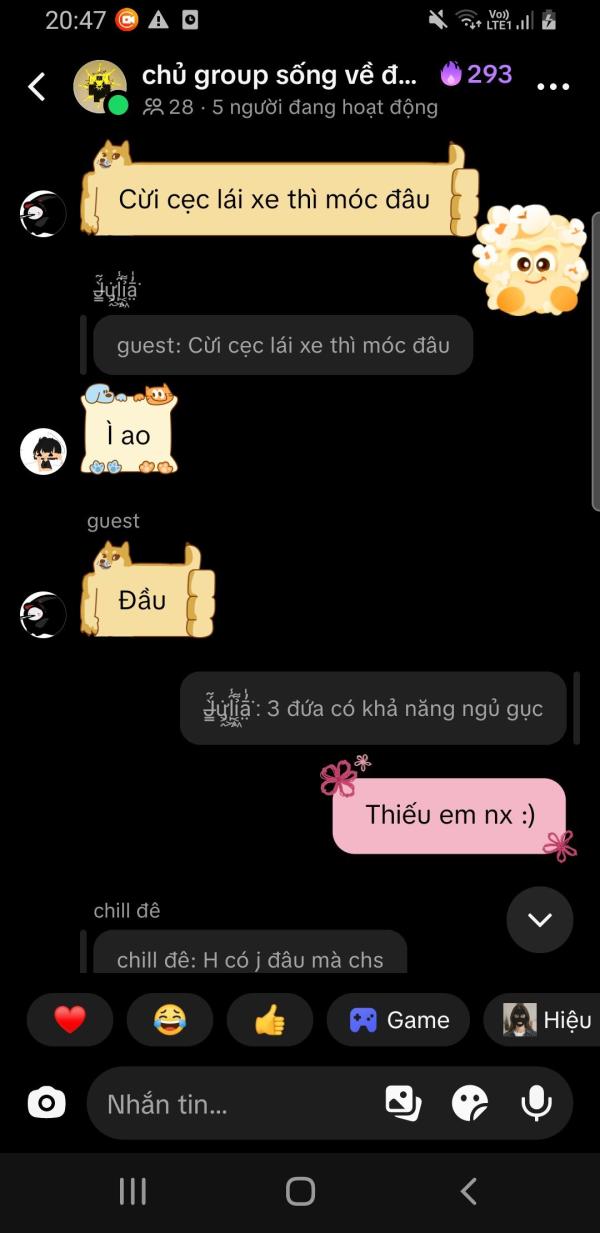The width and height of the screenshot is (600, 1233).
Task: Jump to latest messages with down arrow
Action: (540, 919)
